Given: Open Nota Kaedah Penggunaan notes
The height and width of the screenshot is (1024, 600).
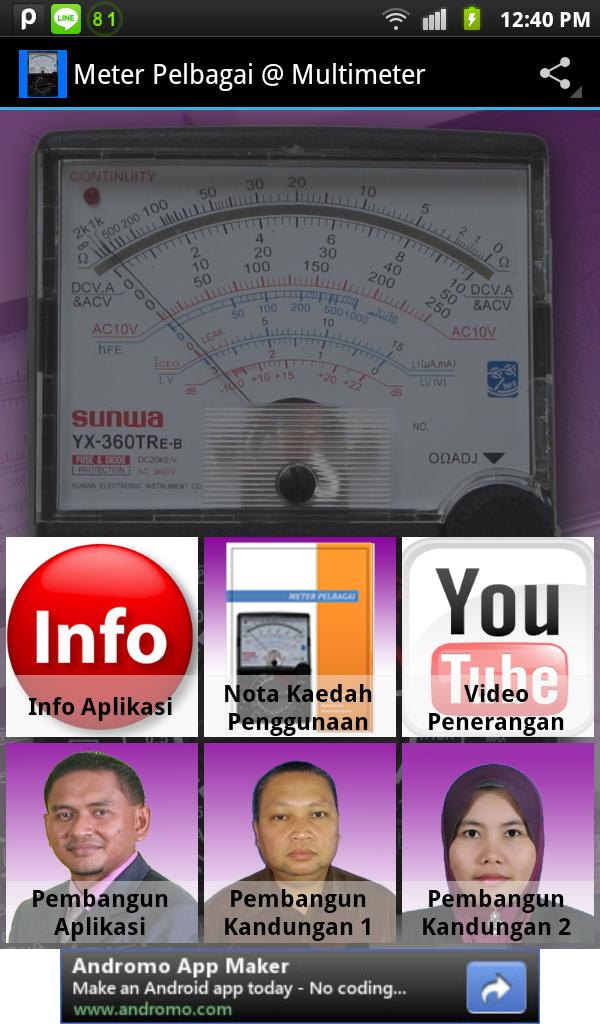Looking at the screenshot, I should coord(299,637).
